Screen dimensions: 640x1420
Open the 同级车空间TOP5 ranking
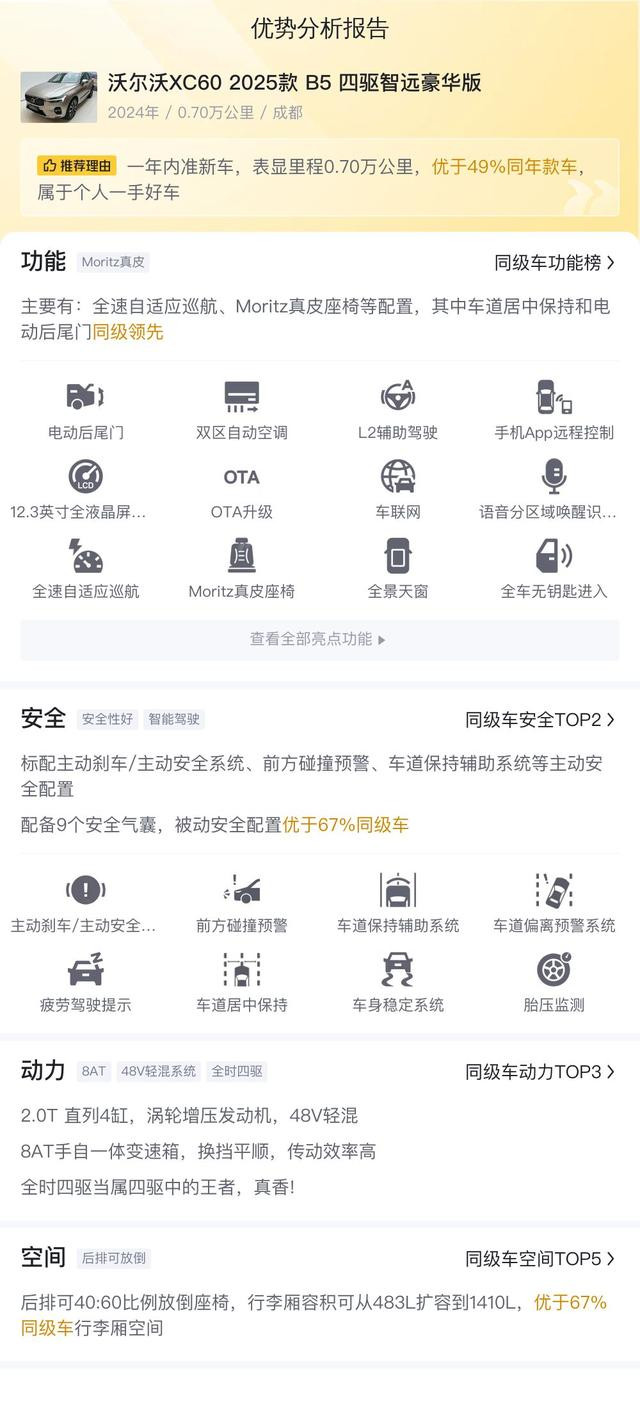click(x=541, y=1259)
